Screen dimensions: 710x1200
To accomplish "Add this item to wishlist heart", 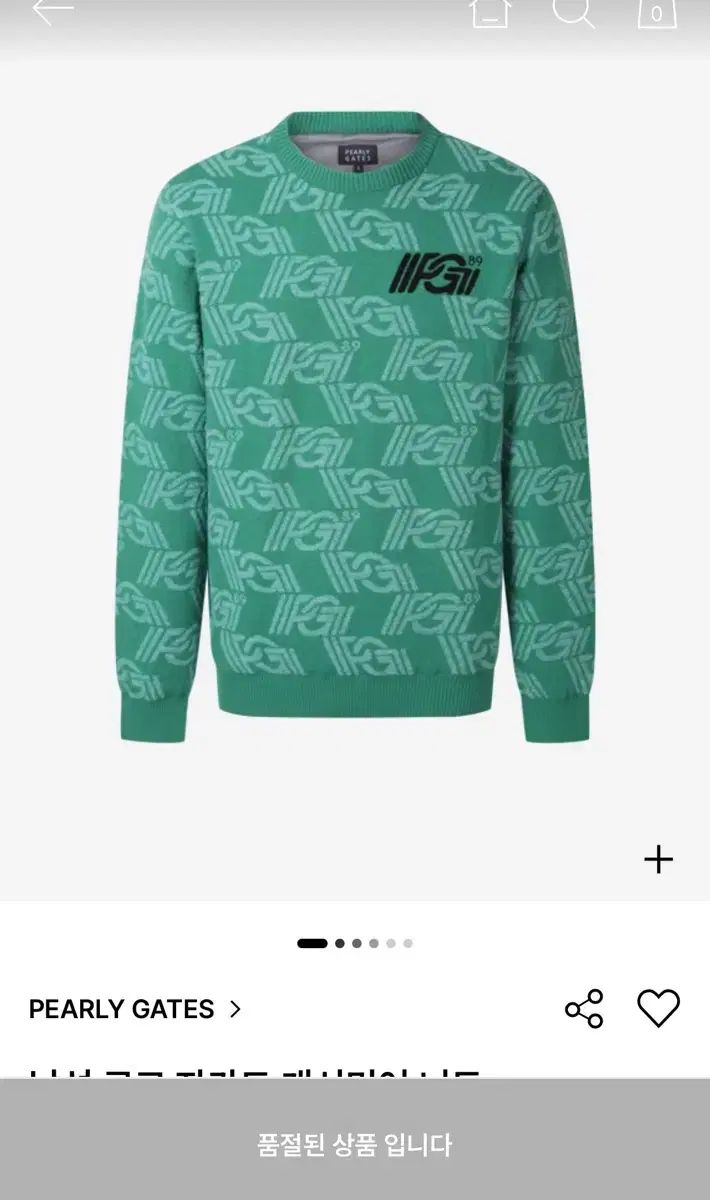I will click(x=658, y=1008).
